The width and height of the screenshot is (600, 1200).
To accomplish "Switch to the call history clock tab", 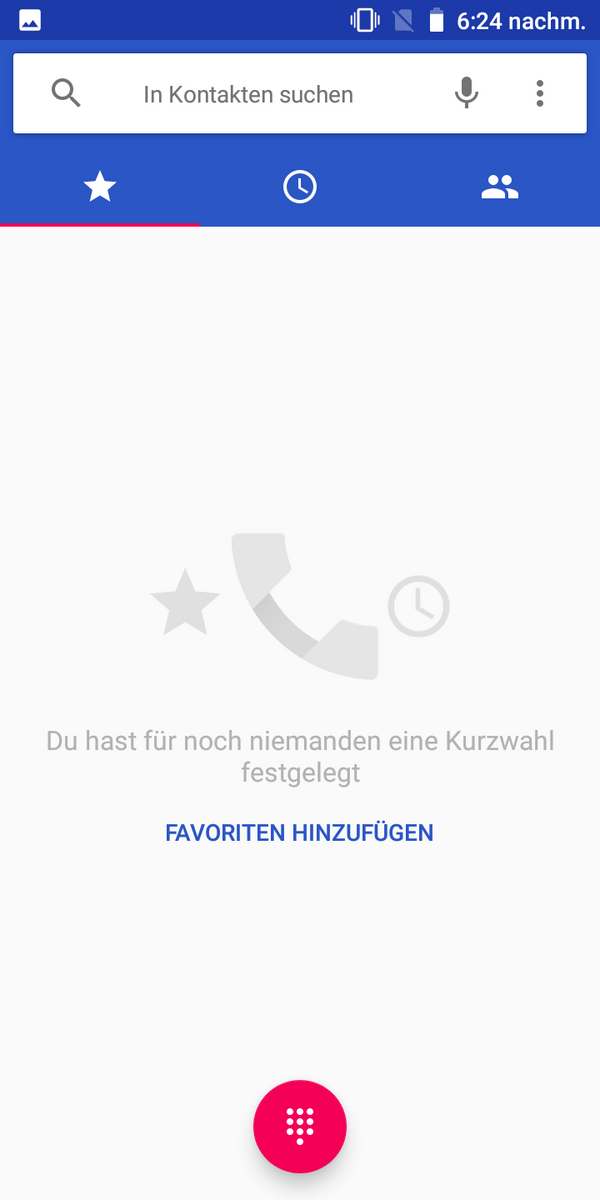I will 300,187.
